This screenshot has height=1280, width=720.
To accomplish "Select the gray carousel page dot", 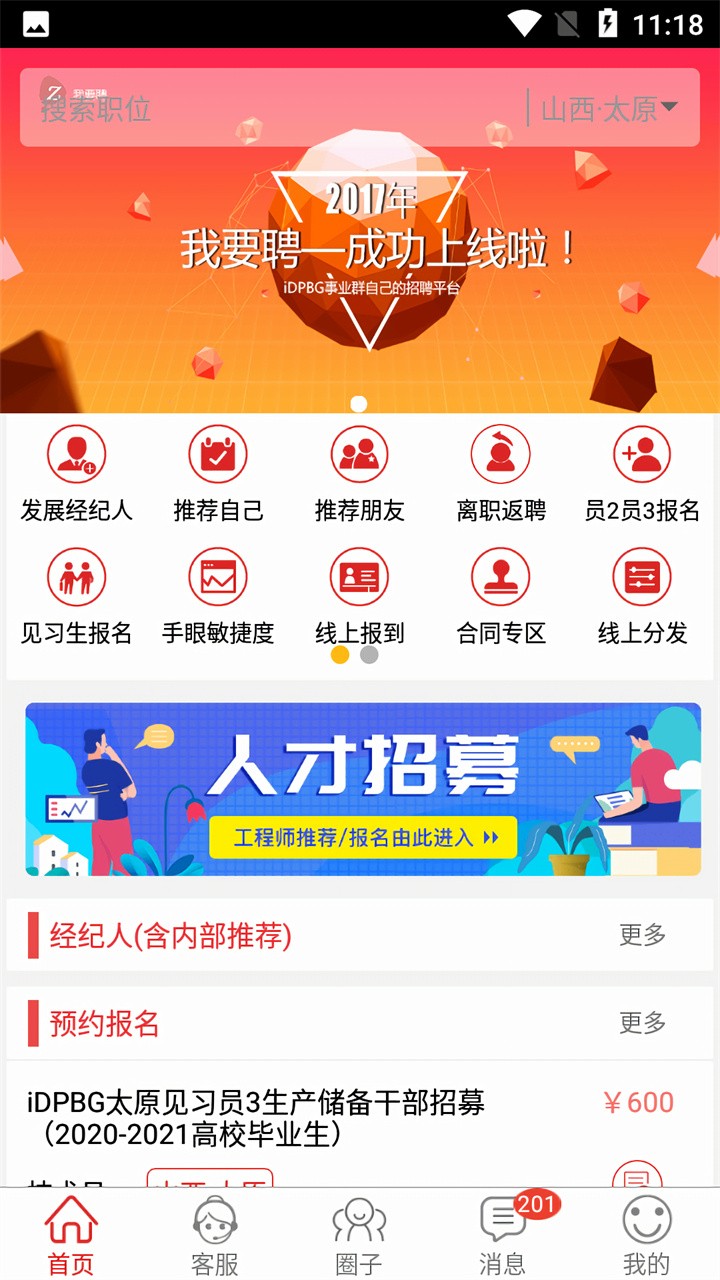I will click(x=369, y=655).
